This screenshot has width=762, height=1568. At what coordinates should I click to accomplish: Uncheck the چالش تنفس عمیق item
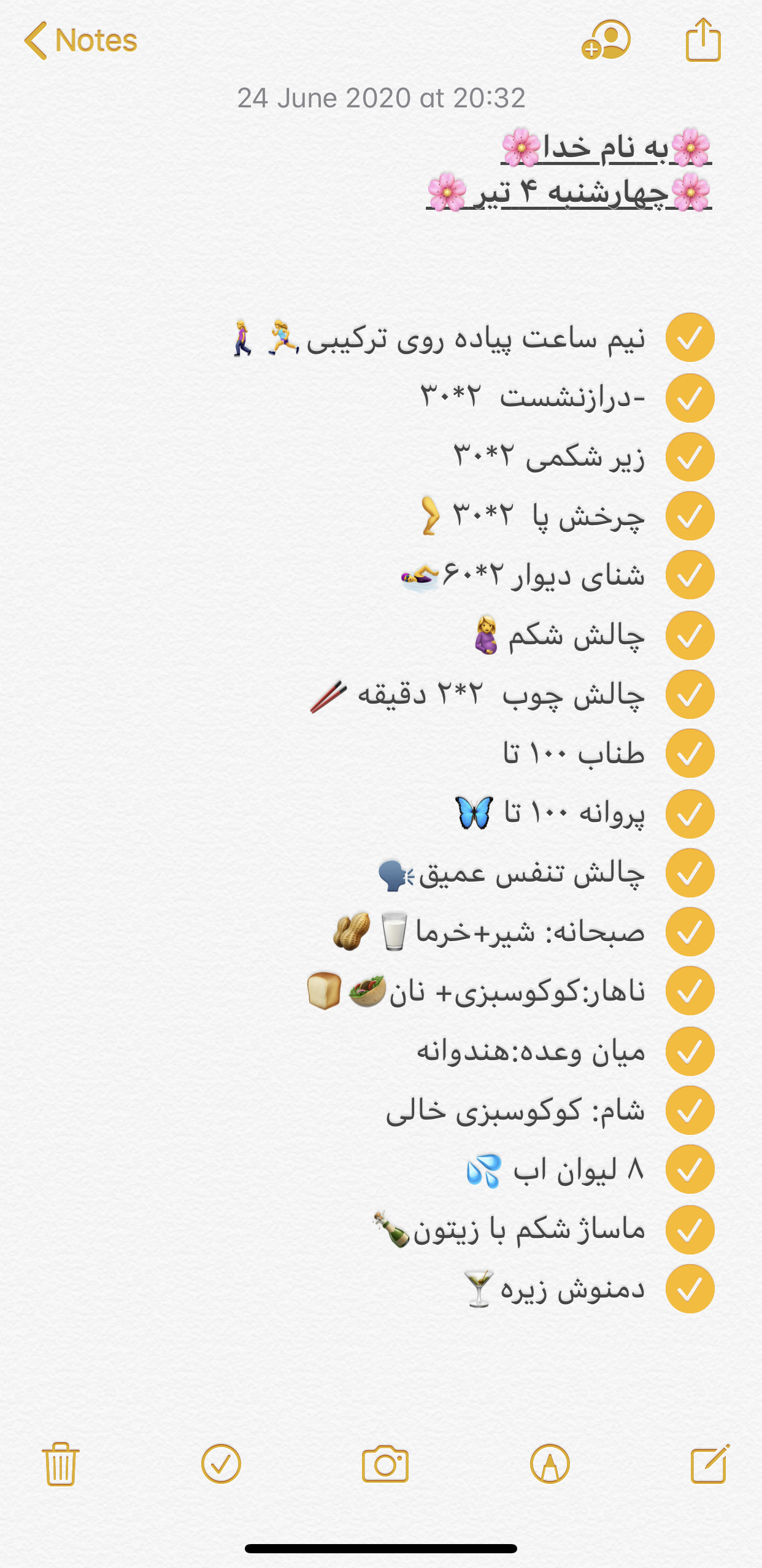coord(690,873)
